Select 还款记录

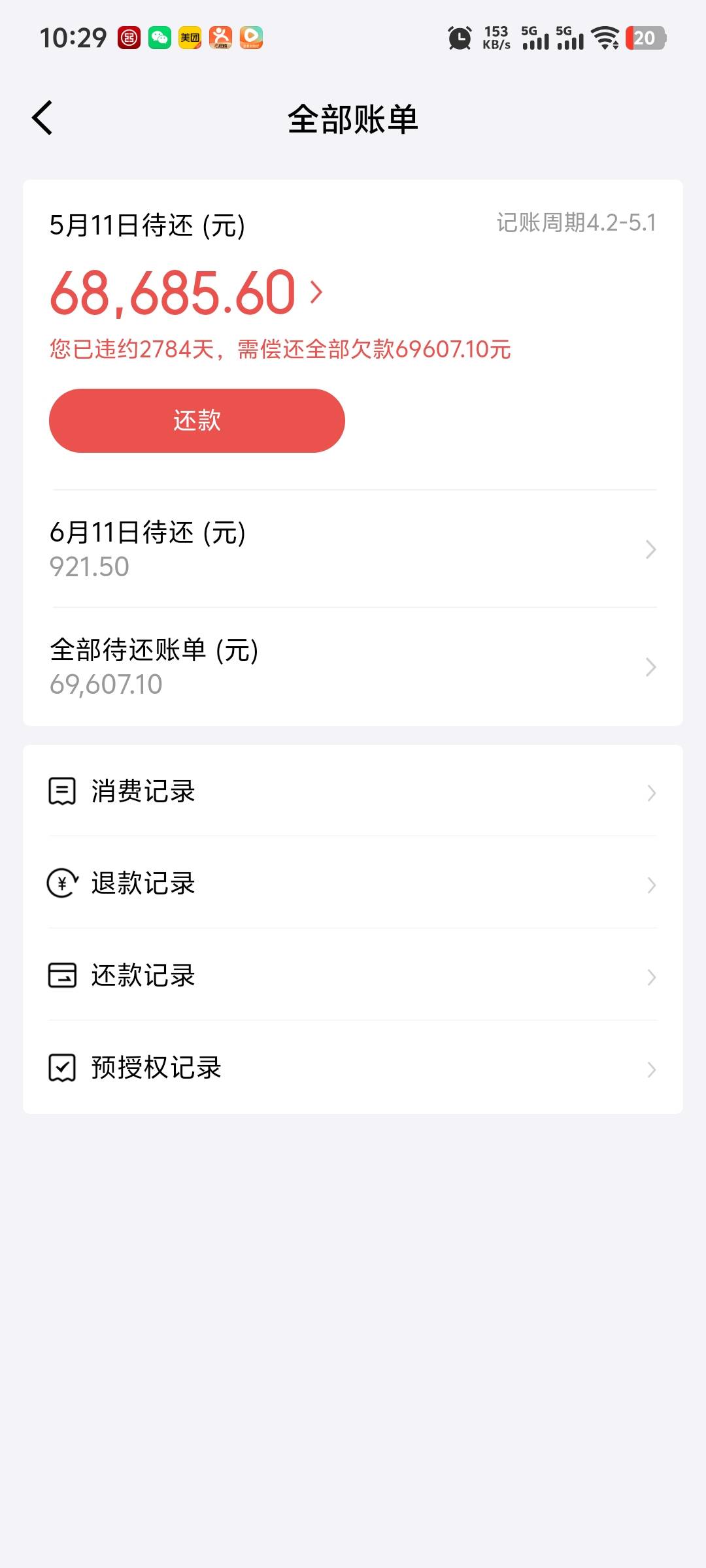353,975
